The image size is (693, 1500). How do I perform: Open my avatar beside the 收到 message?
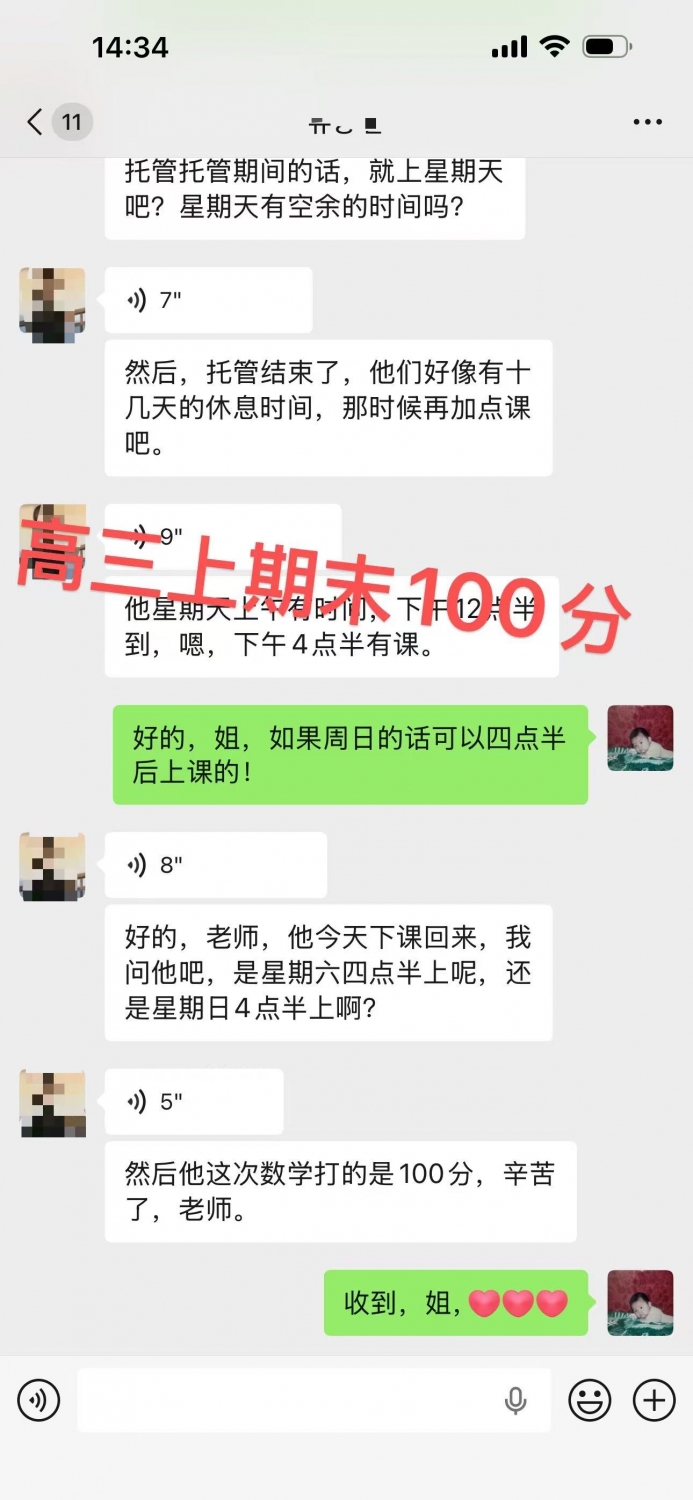point(640,1303)
